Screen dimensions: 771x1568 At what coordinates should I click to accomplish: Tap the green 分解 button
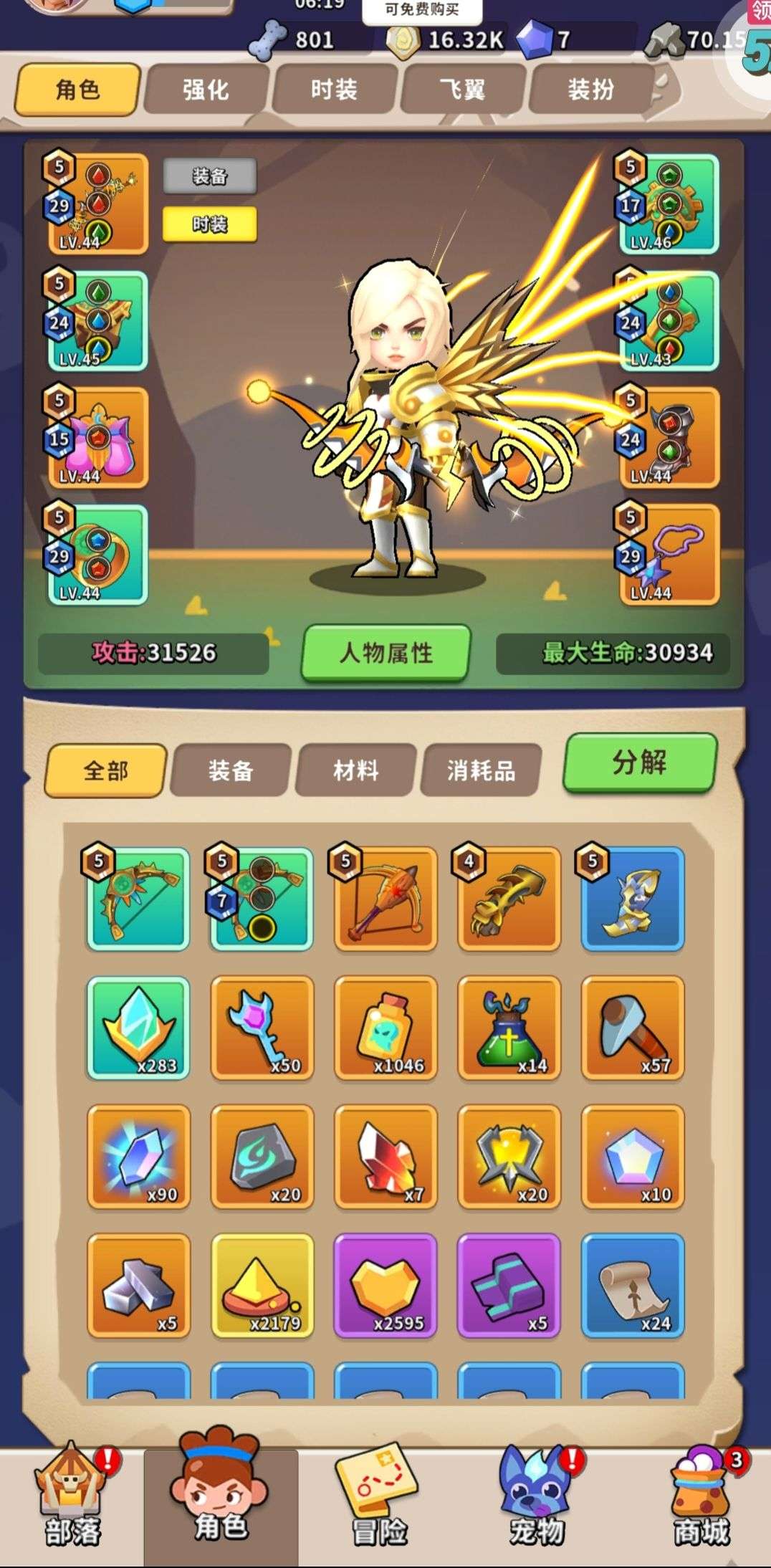[640, 763]
